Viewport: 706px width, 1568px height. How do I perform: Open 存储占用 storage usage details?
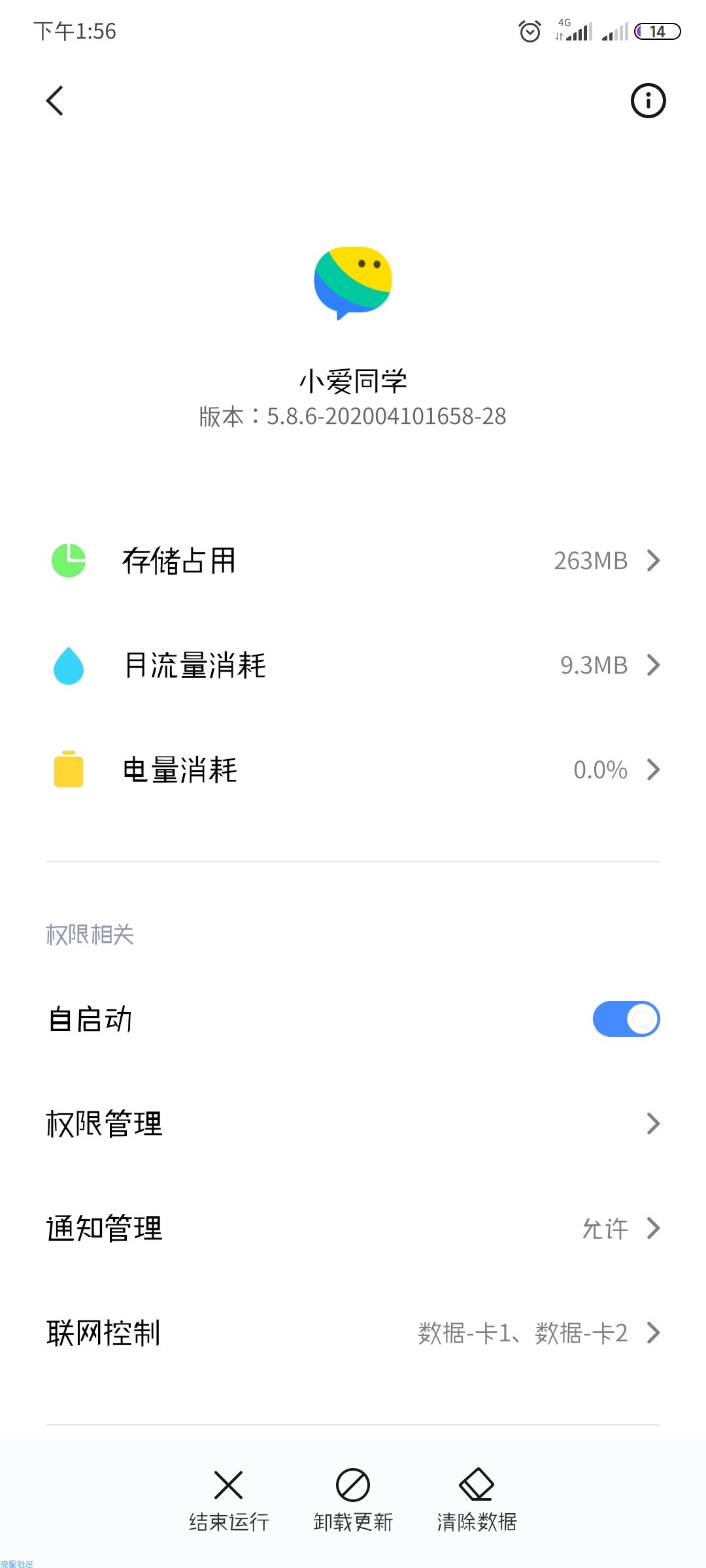click(353, 561)
